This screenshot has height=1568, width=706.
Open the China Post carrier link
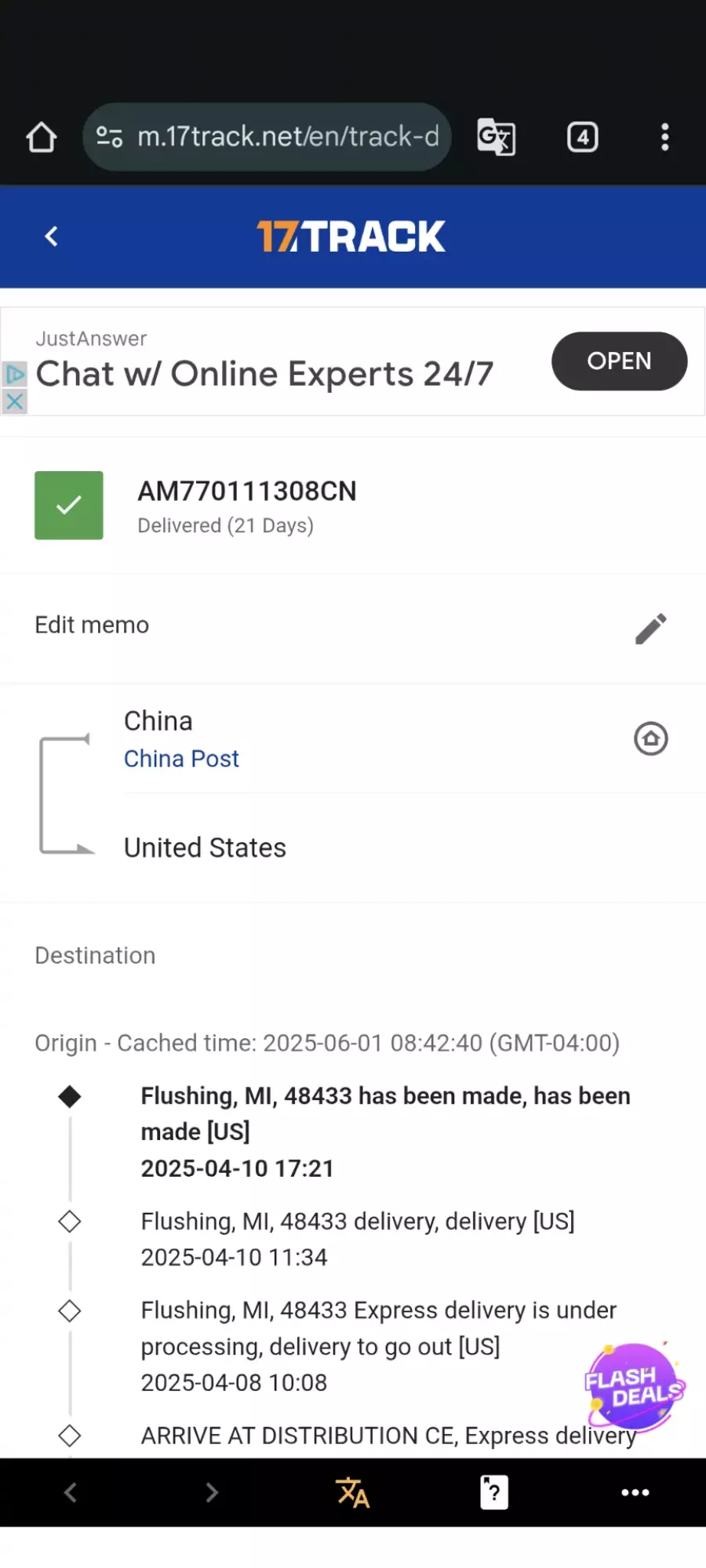181,758
